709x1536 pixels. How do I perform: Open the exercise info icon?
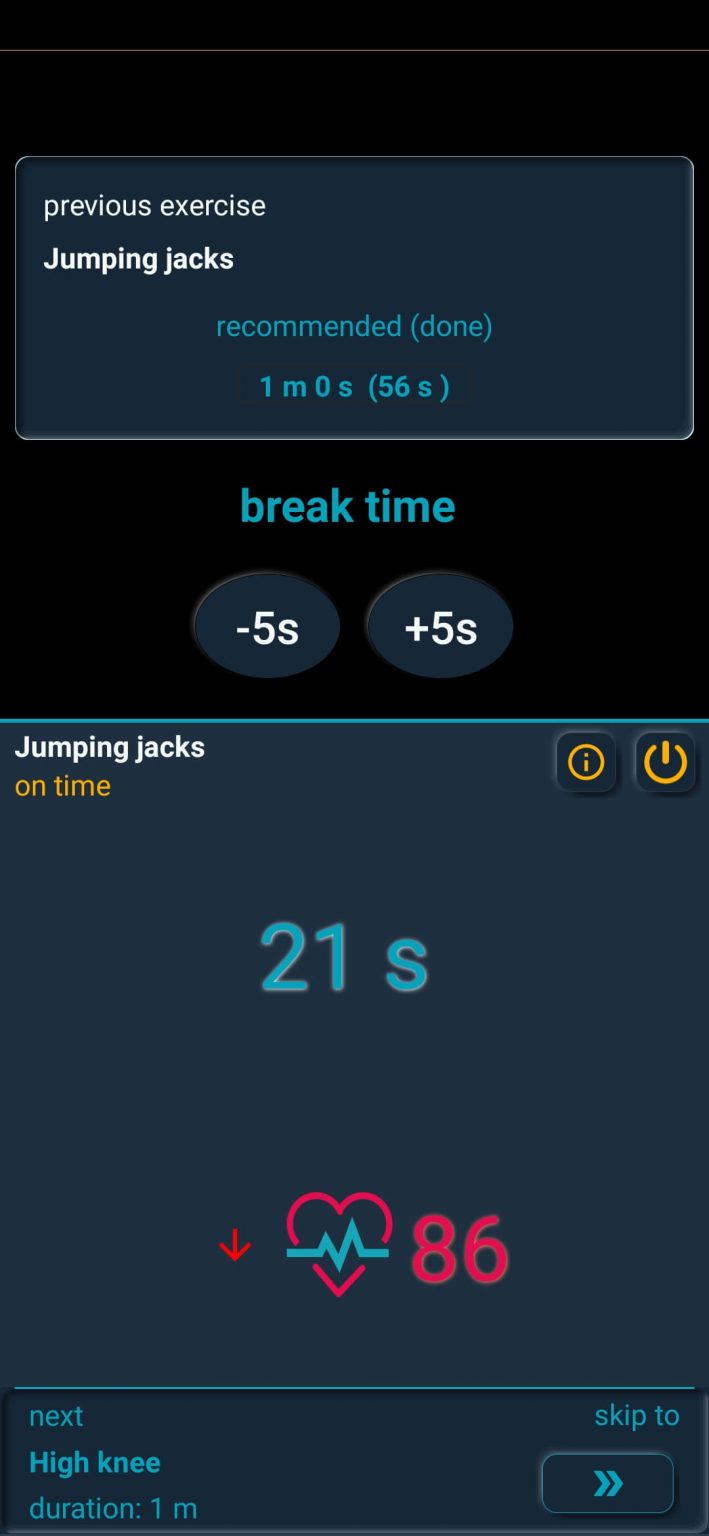(x=586, y=763)
